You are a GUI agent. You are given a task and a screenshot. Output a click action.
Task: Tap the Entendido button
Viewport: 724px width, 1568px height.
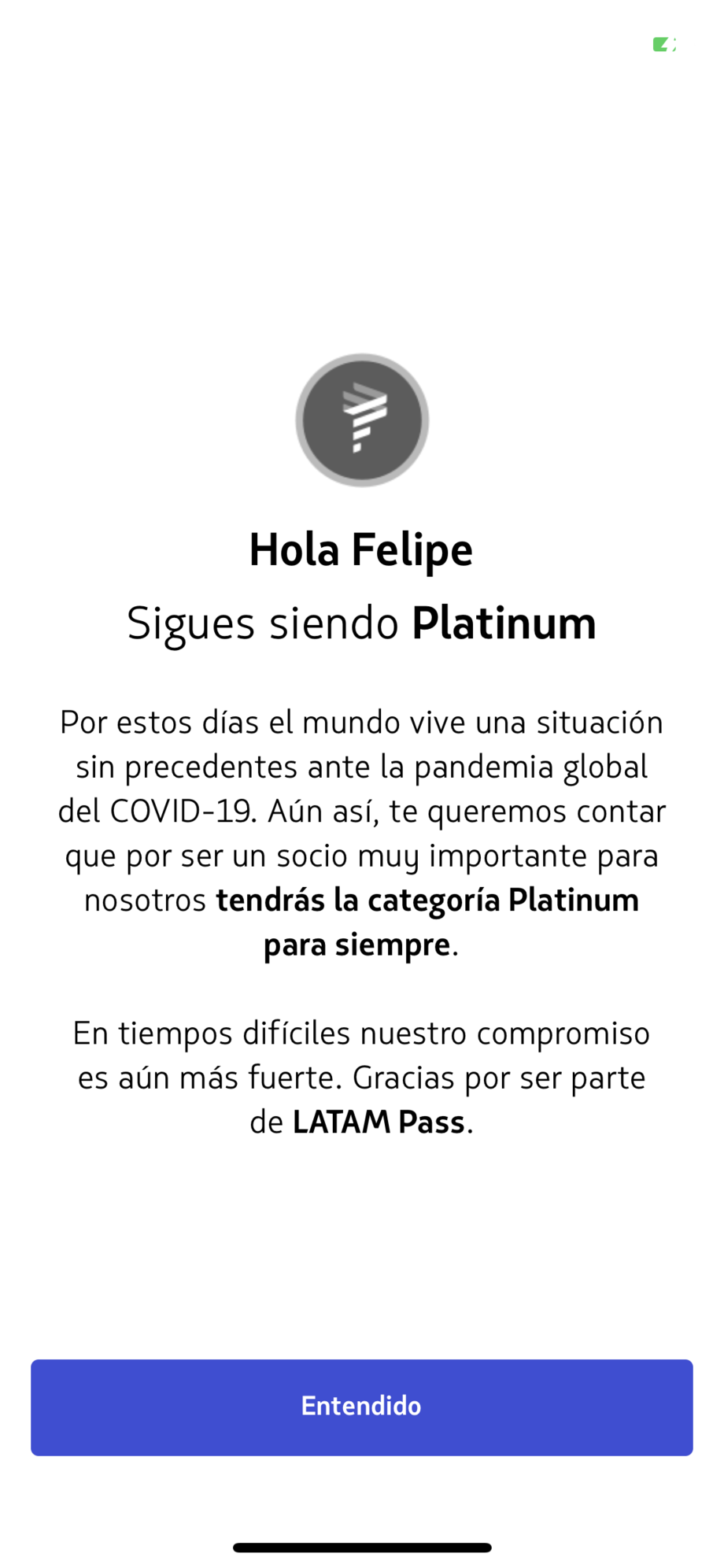point(362,1407)
